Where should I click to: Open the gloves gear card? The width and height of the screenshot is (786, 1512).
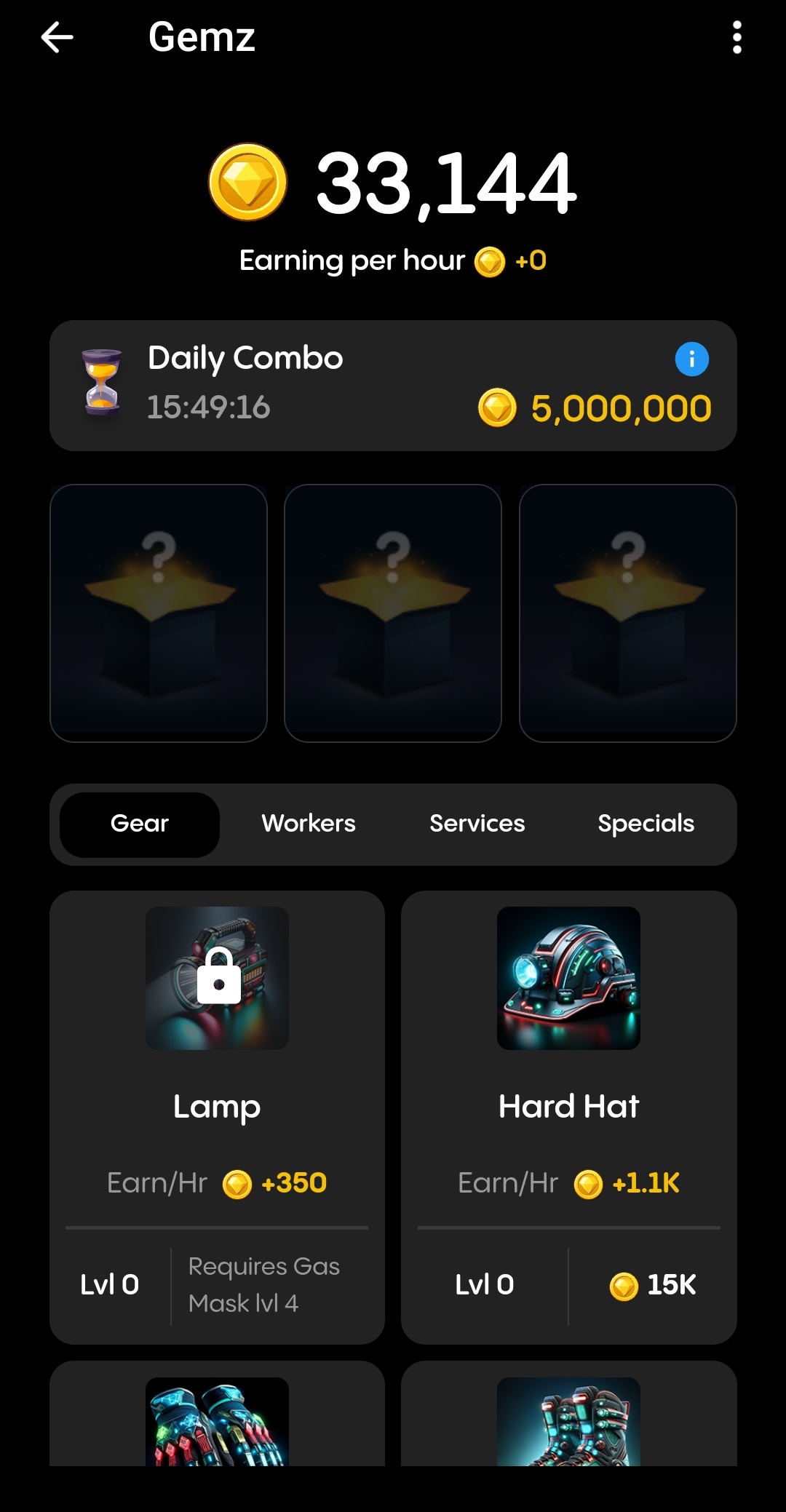[x=217, y=1419]
